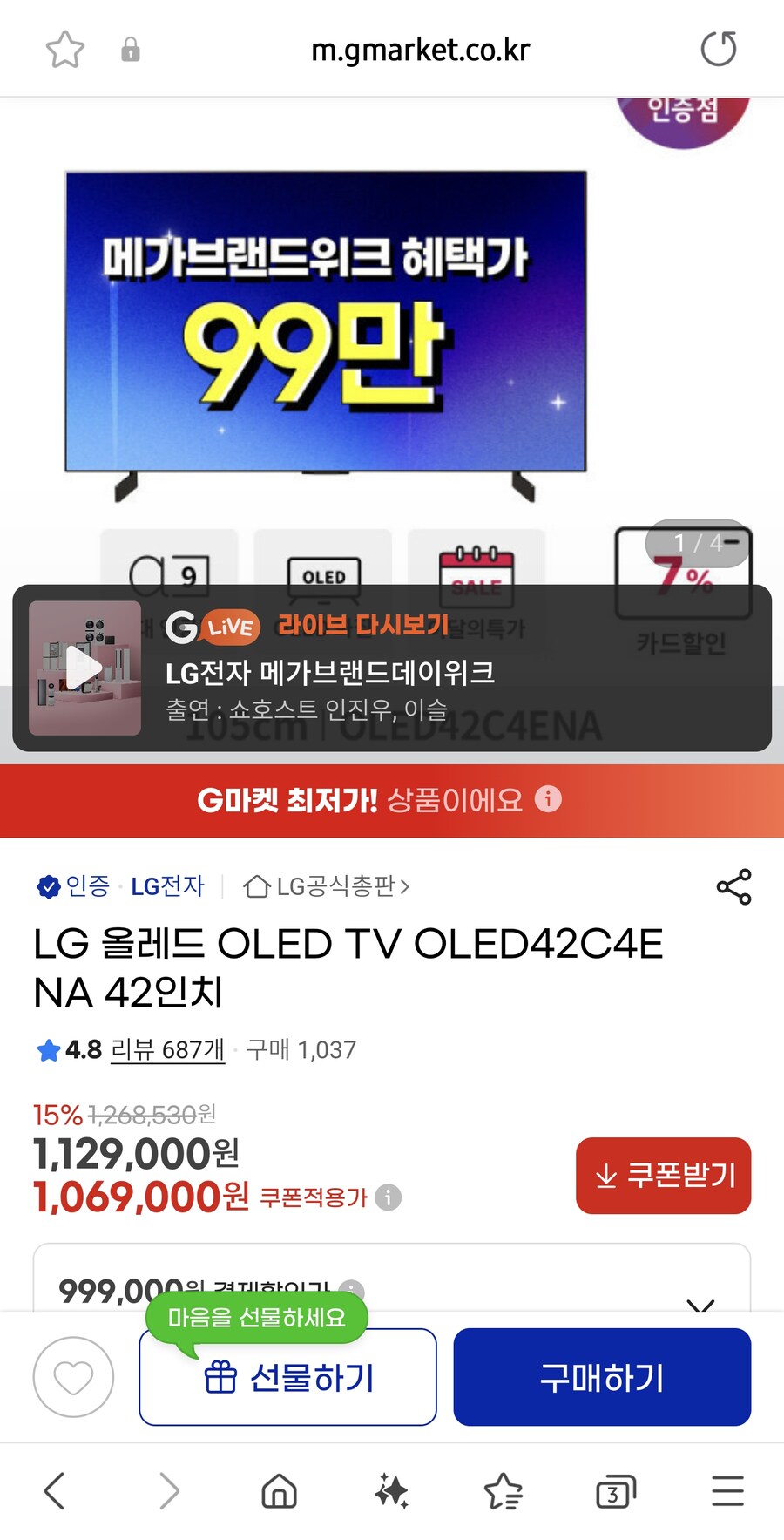Open the browser bookmarks list
This screenshot has height=1540, width=784.
pos(503,1491)
